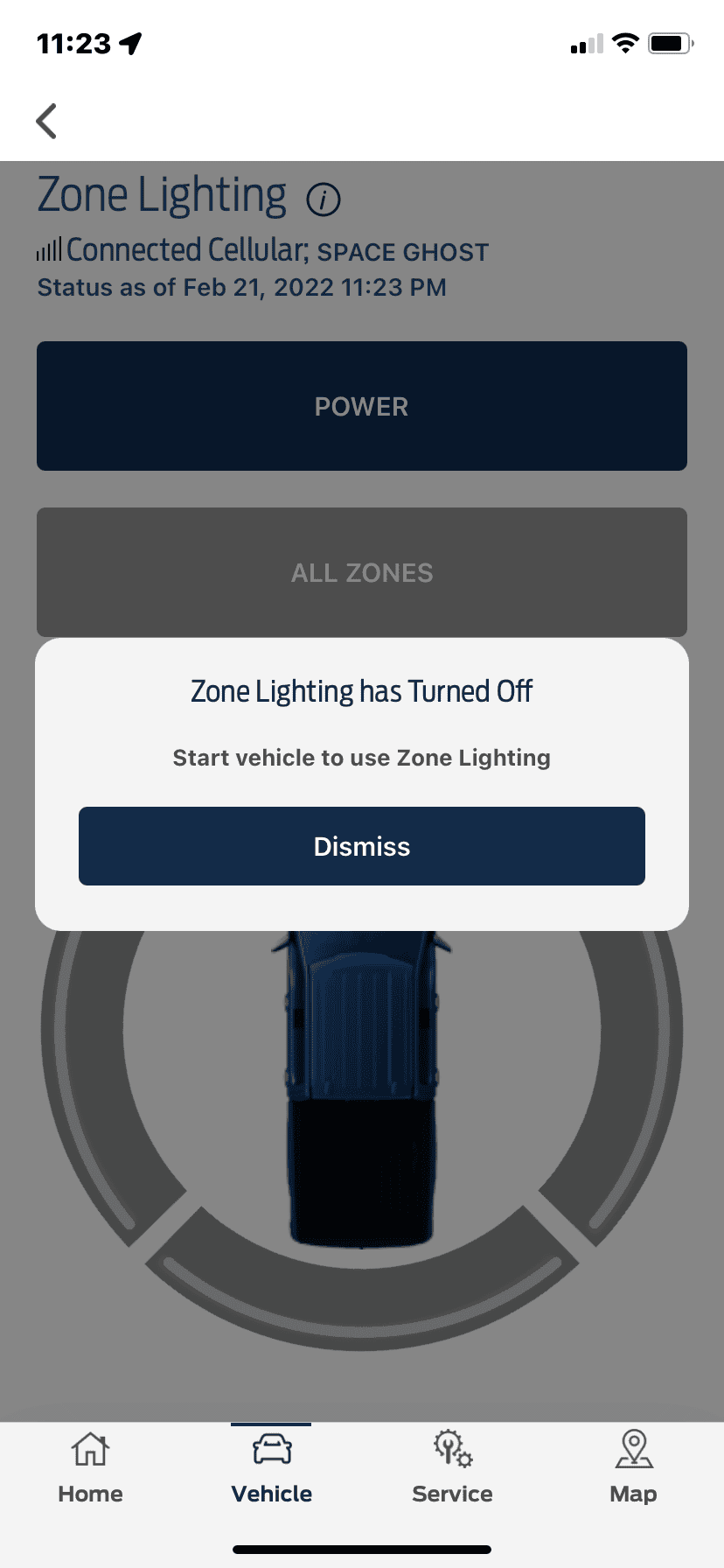Viewport: 724px width, 1568px height.
Task: Tap the location arrow next to the clock
Action: point(129,41)
